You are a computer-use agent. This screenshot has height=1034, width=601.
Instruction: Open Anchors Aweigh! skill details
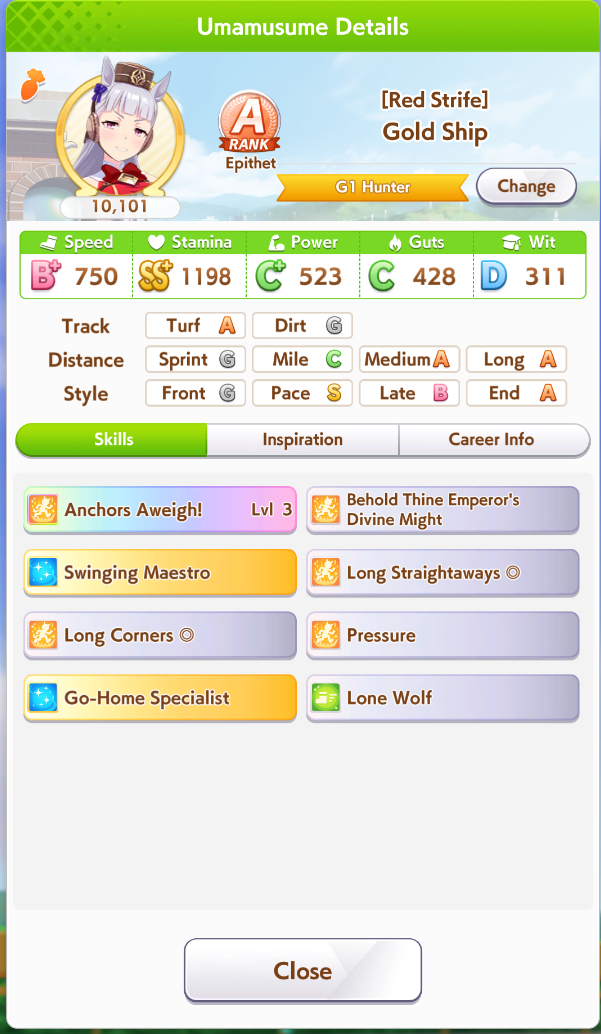[x=160, y=510]
